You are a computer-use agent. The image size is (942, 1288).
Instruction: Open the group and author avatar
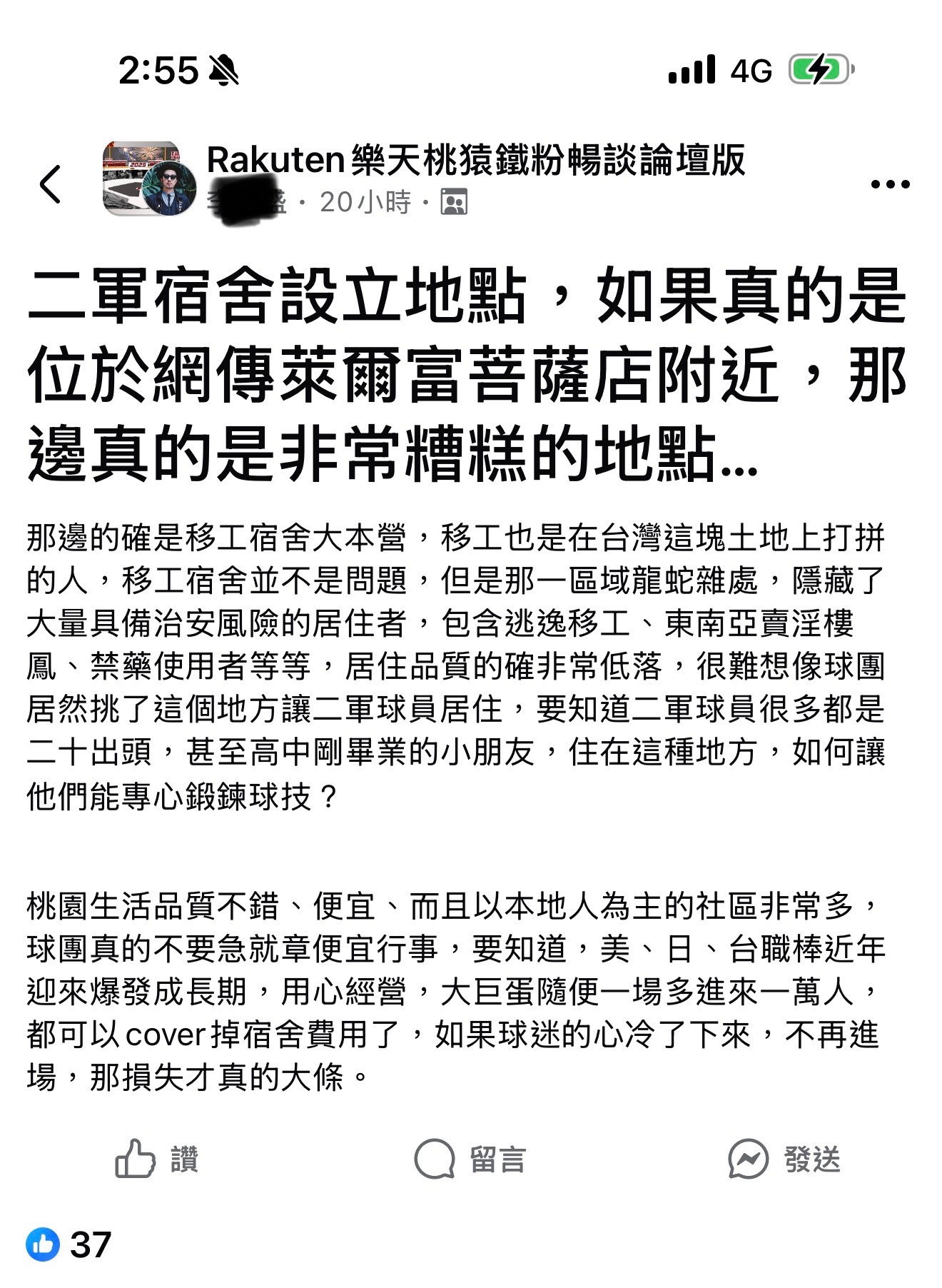pos(150,178)
